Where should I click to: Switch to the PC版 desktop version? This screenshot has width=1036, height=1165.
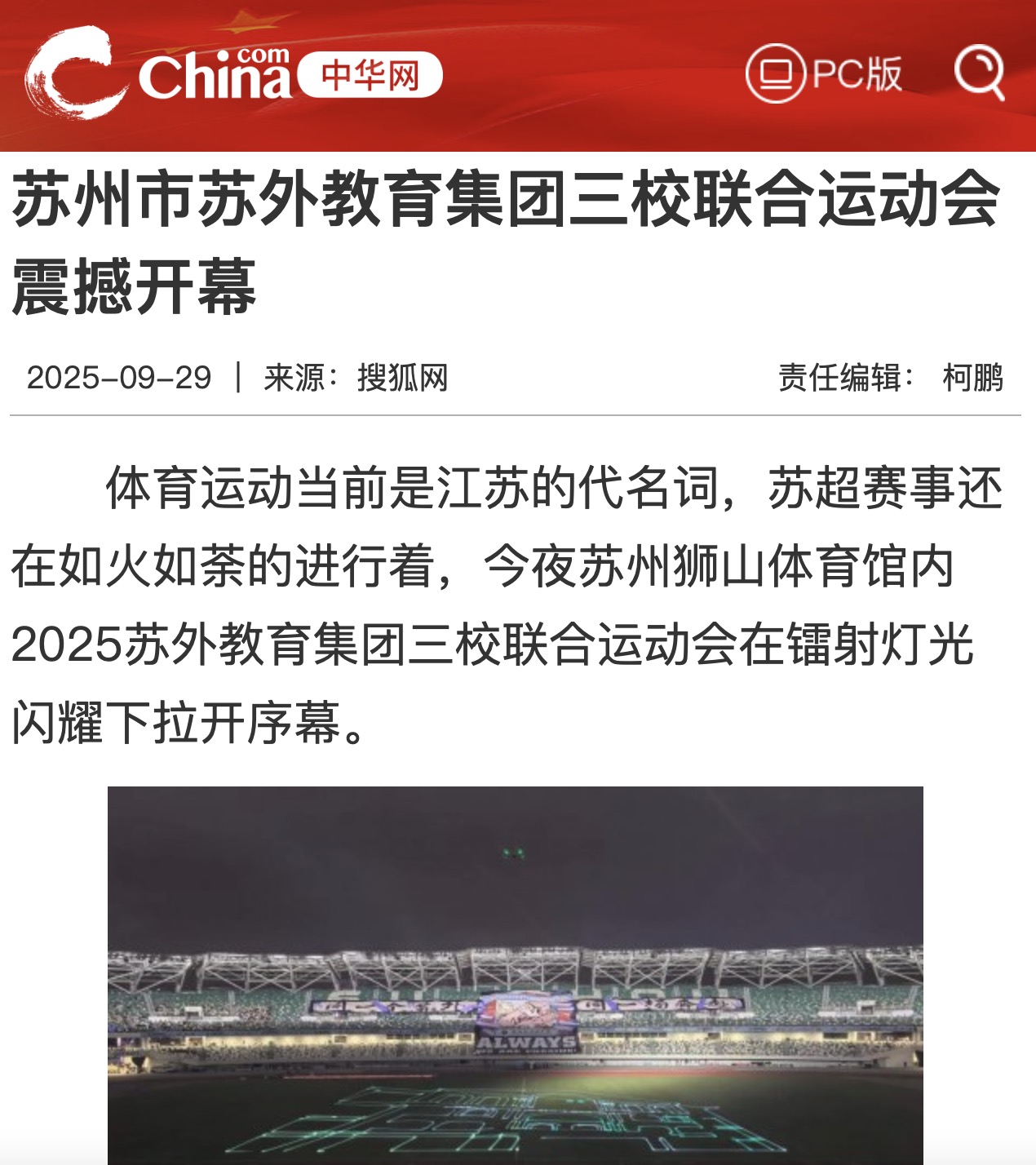click(824, 73)
